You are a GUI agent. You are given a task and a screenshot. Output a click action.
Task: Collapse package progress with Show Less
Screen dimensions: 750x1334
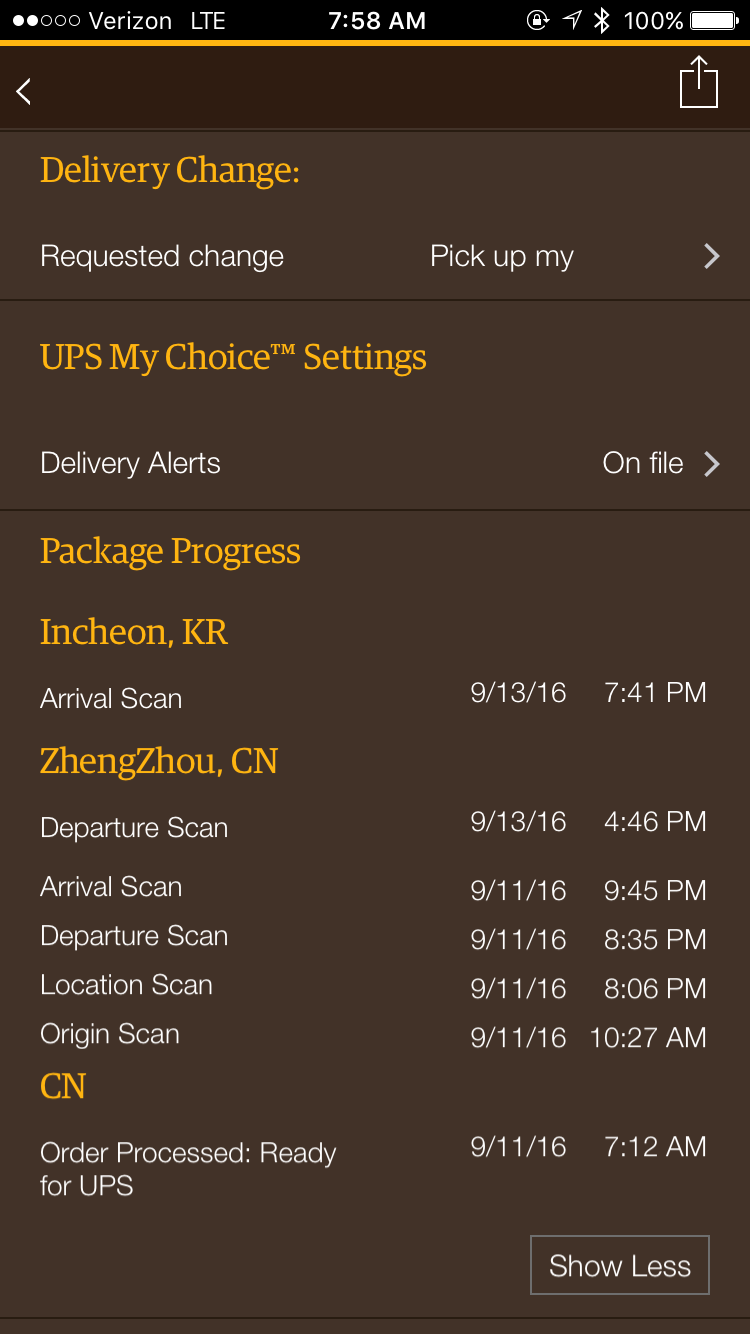click(x=620, y=1265)
